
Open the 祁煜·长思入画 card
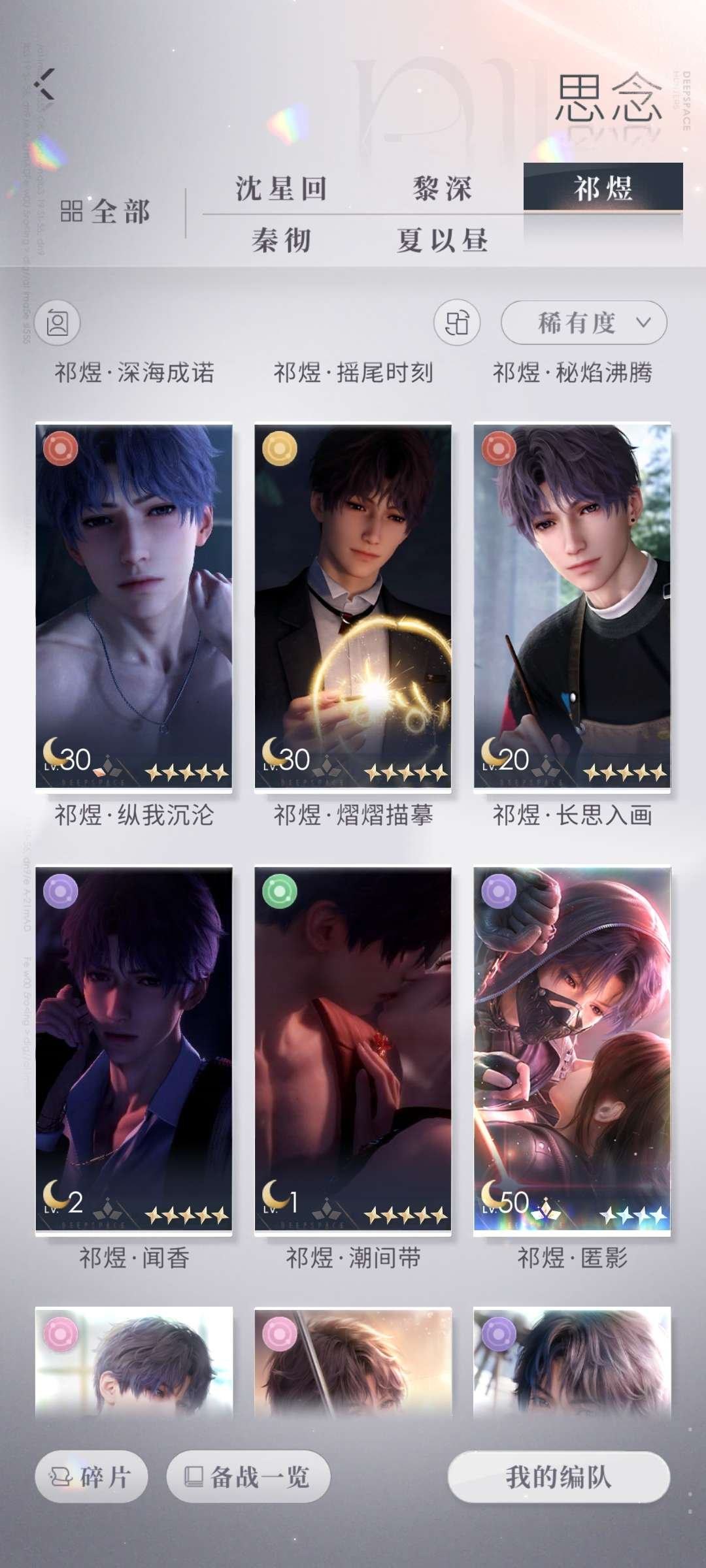point(572,608)
